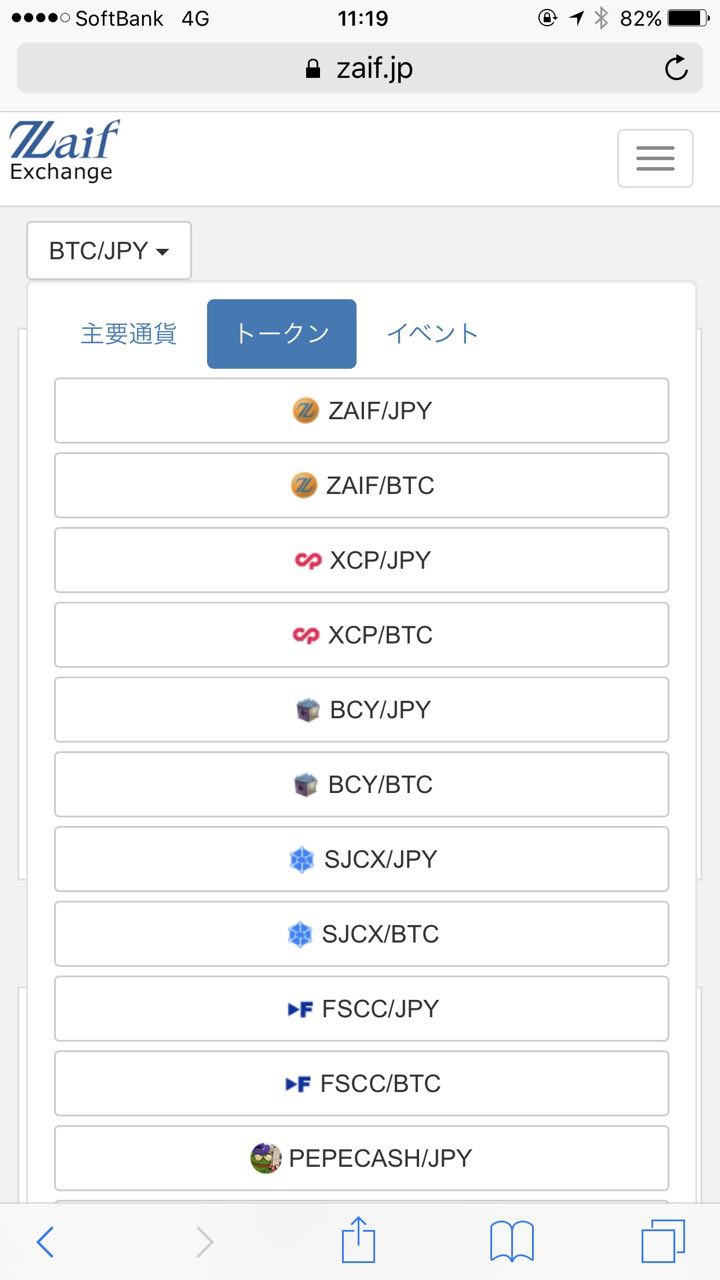Select the BCY/BTC pair
The image size is (720, 1280).
coord(361,784)
